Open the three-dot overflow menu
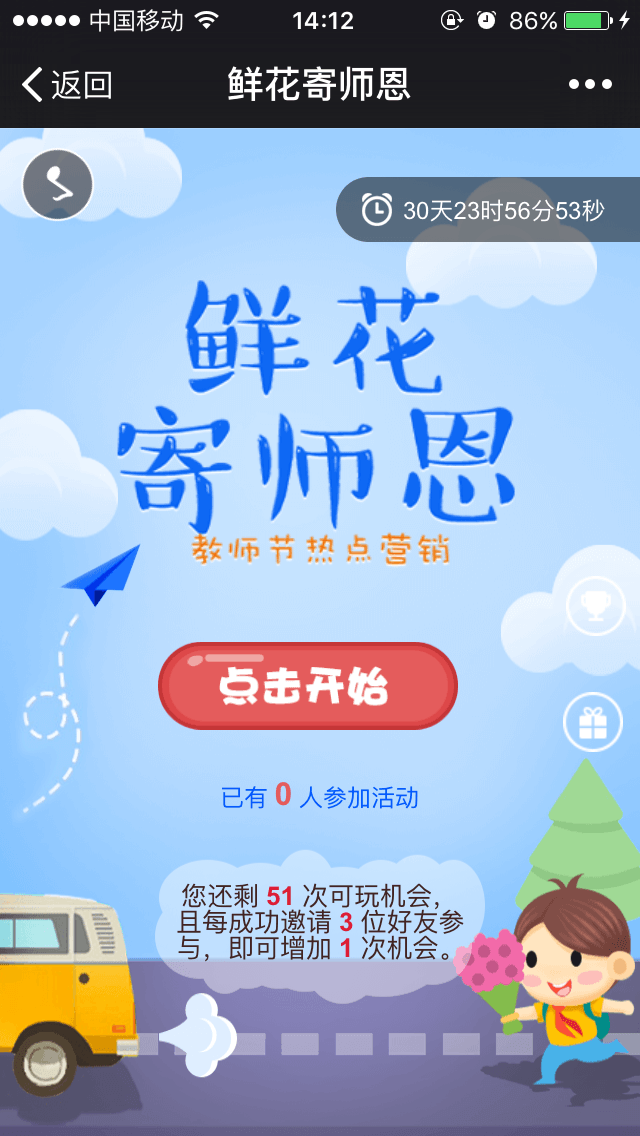Screen dimensions: 640x1136 coord(590,85)
